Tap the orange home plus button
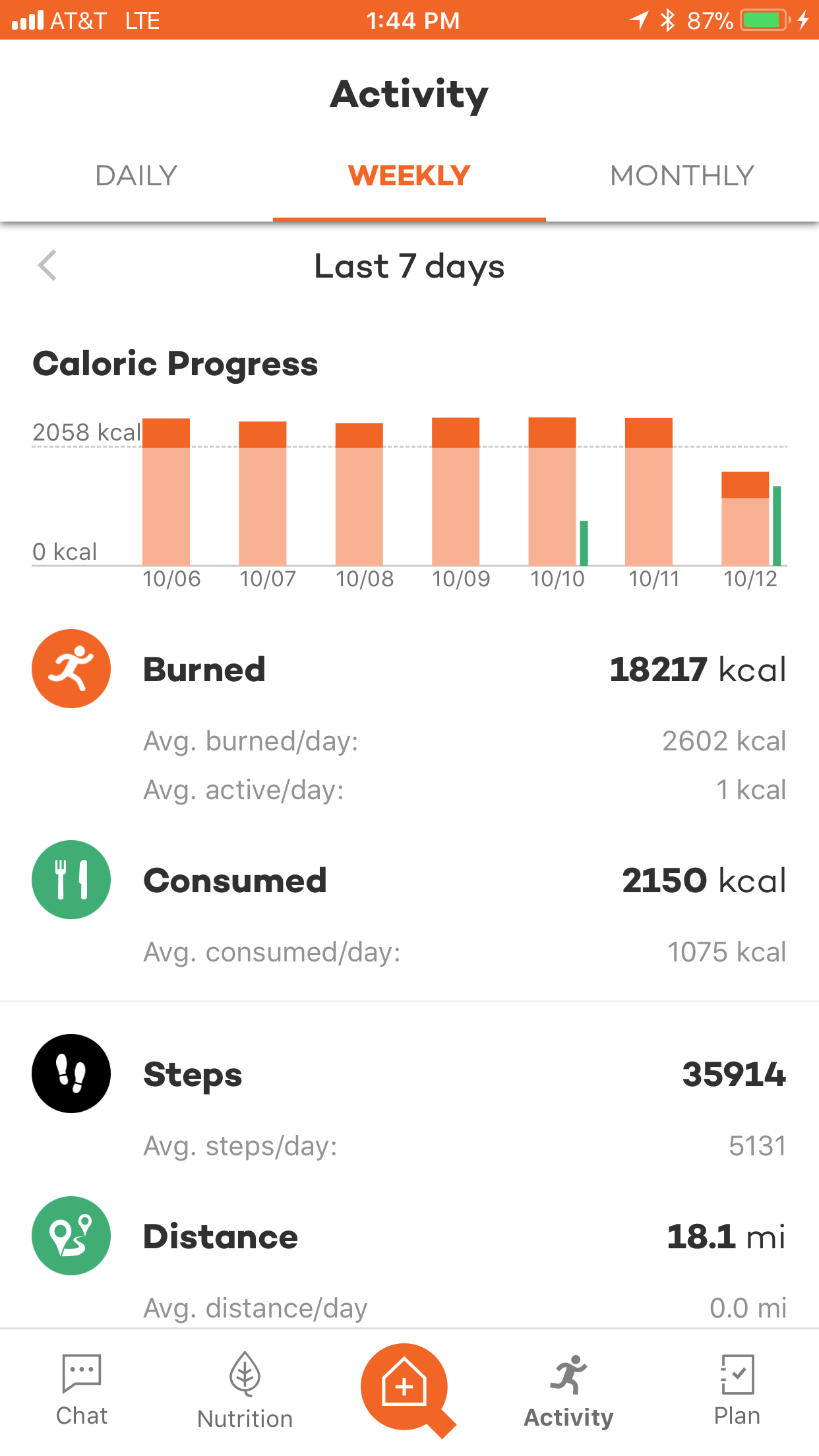 point(404,1386)
